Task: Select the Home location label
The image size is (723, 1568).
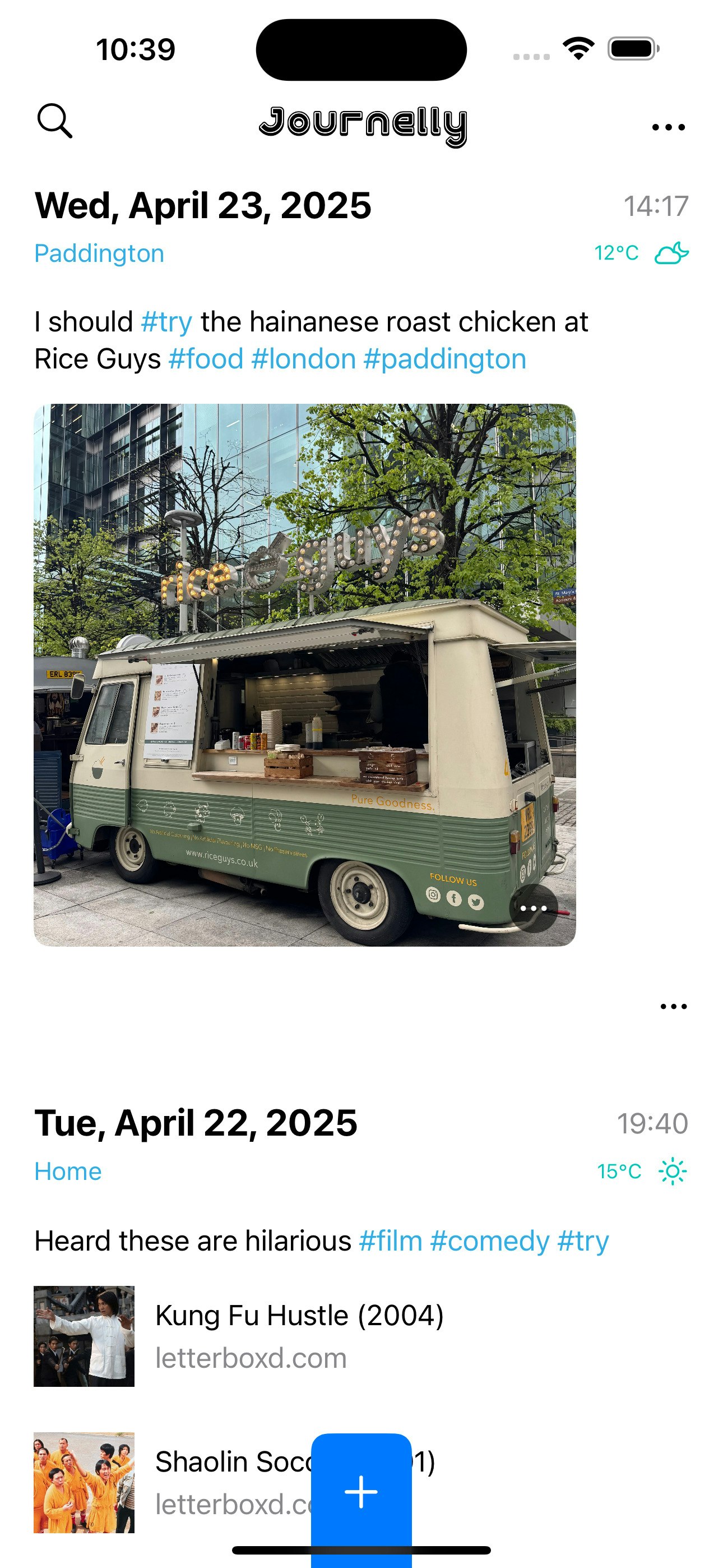Action: pos(68,1170)
